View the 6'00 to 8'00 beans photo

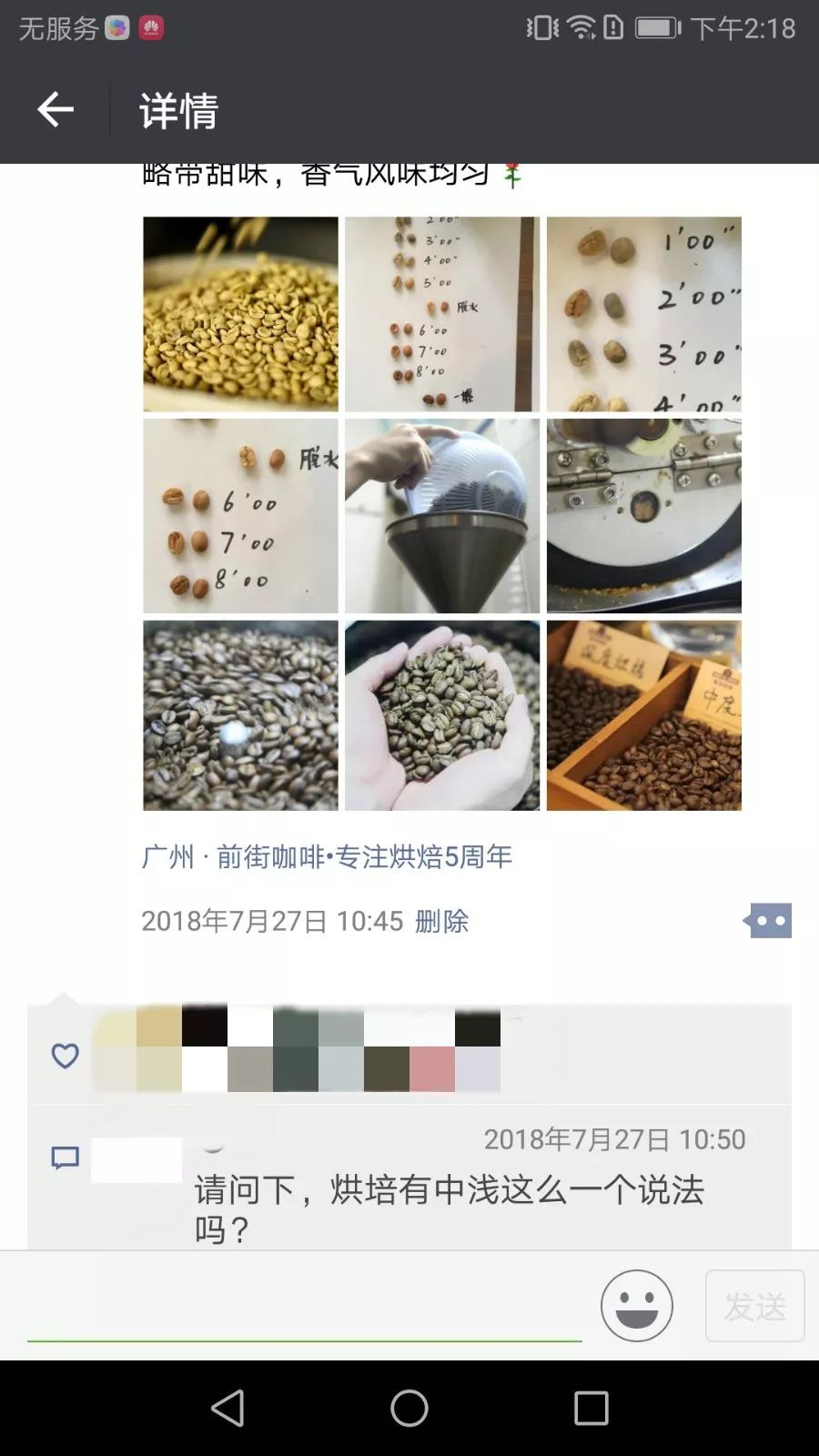pos(240,516)
